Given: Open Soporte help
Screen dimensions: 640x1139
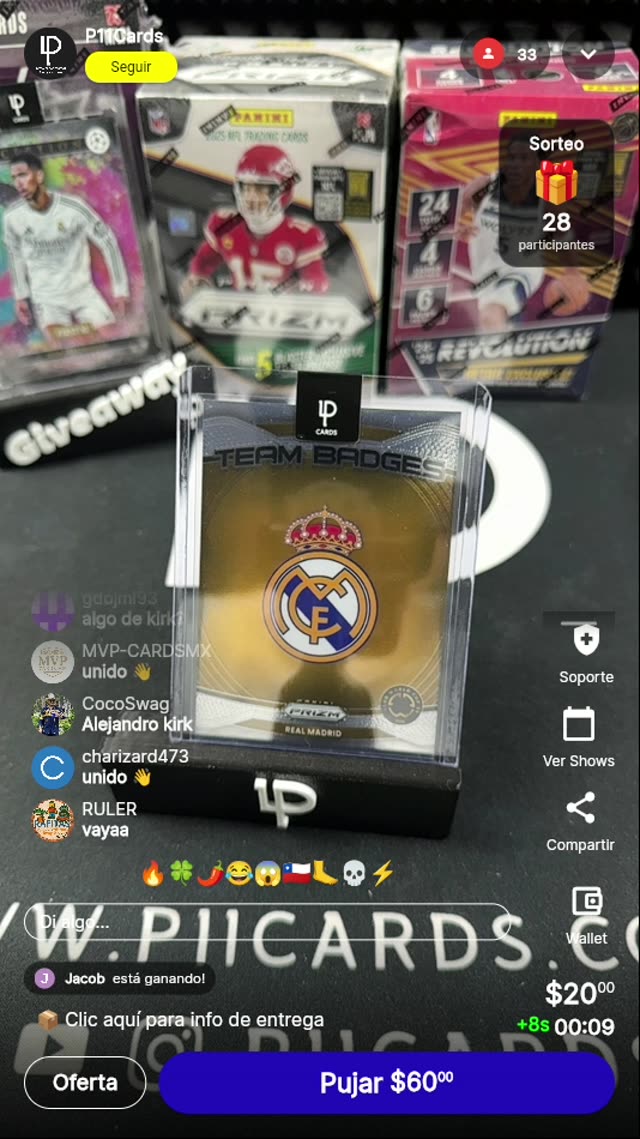Looking at the screenshot, I should point(586,651).
